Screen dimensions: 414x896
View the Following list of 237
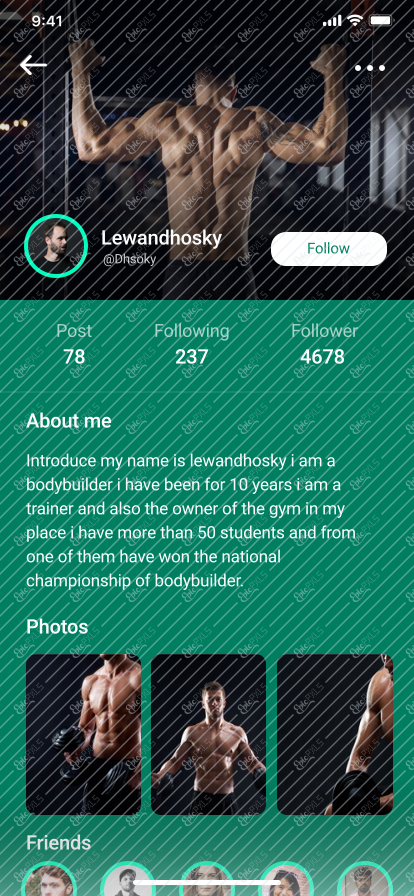(x=192, y=344)
